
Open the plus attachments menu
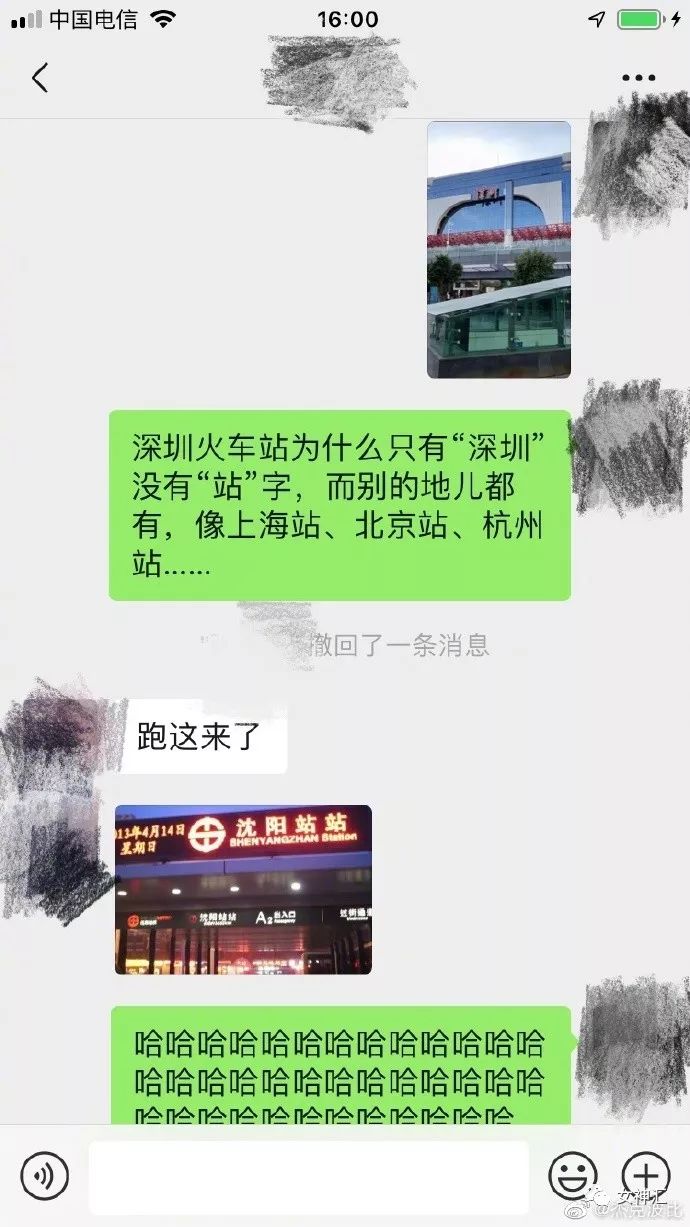(x=645, y=1175)
